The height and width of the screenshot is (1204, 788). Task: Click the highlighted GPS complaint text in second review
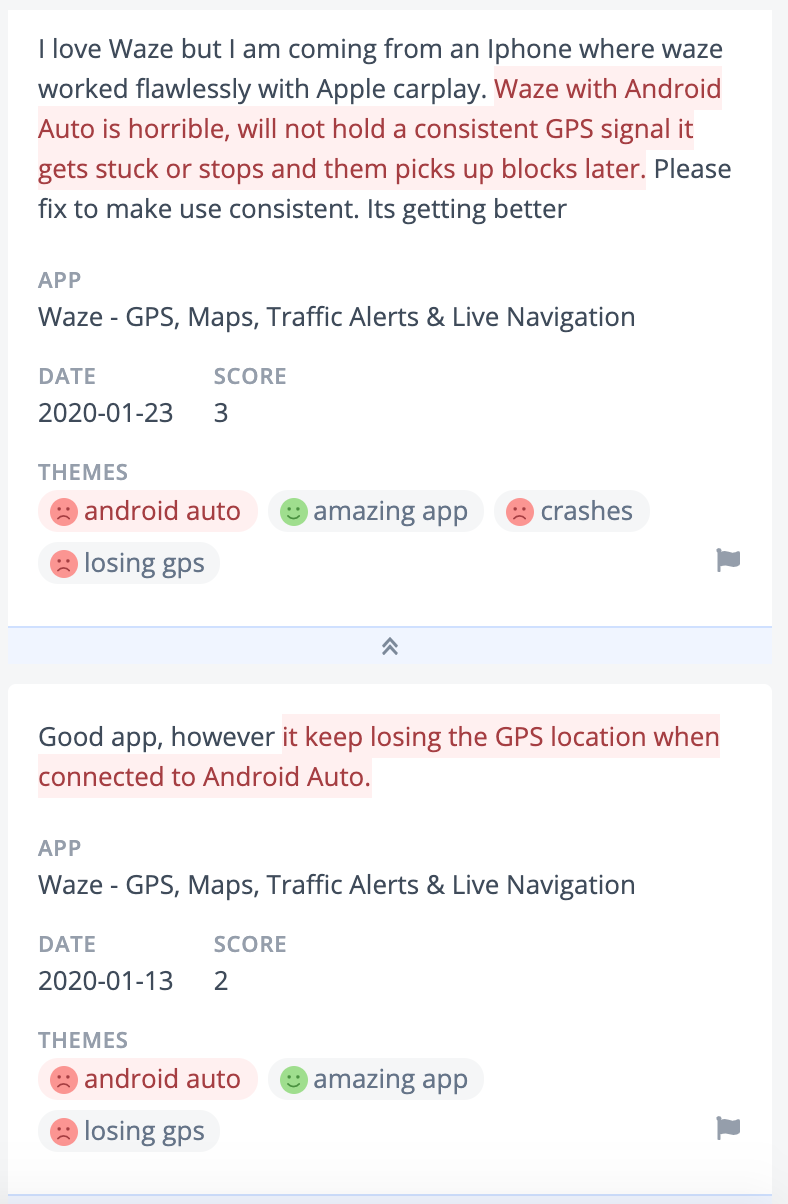click(x=400, y=756)
